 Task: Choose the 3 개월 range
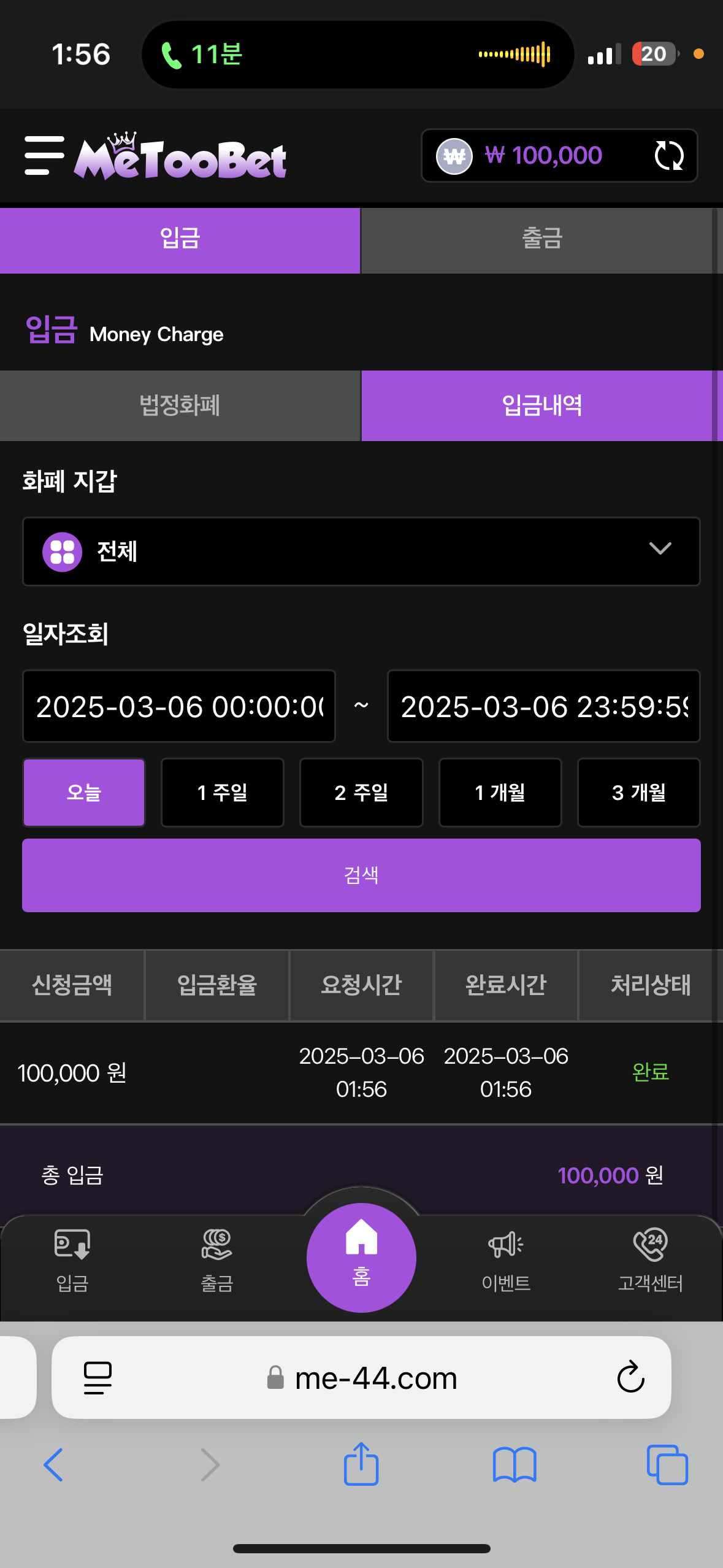pyautogui.click(x=639, y=793)
